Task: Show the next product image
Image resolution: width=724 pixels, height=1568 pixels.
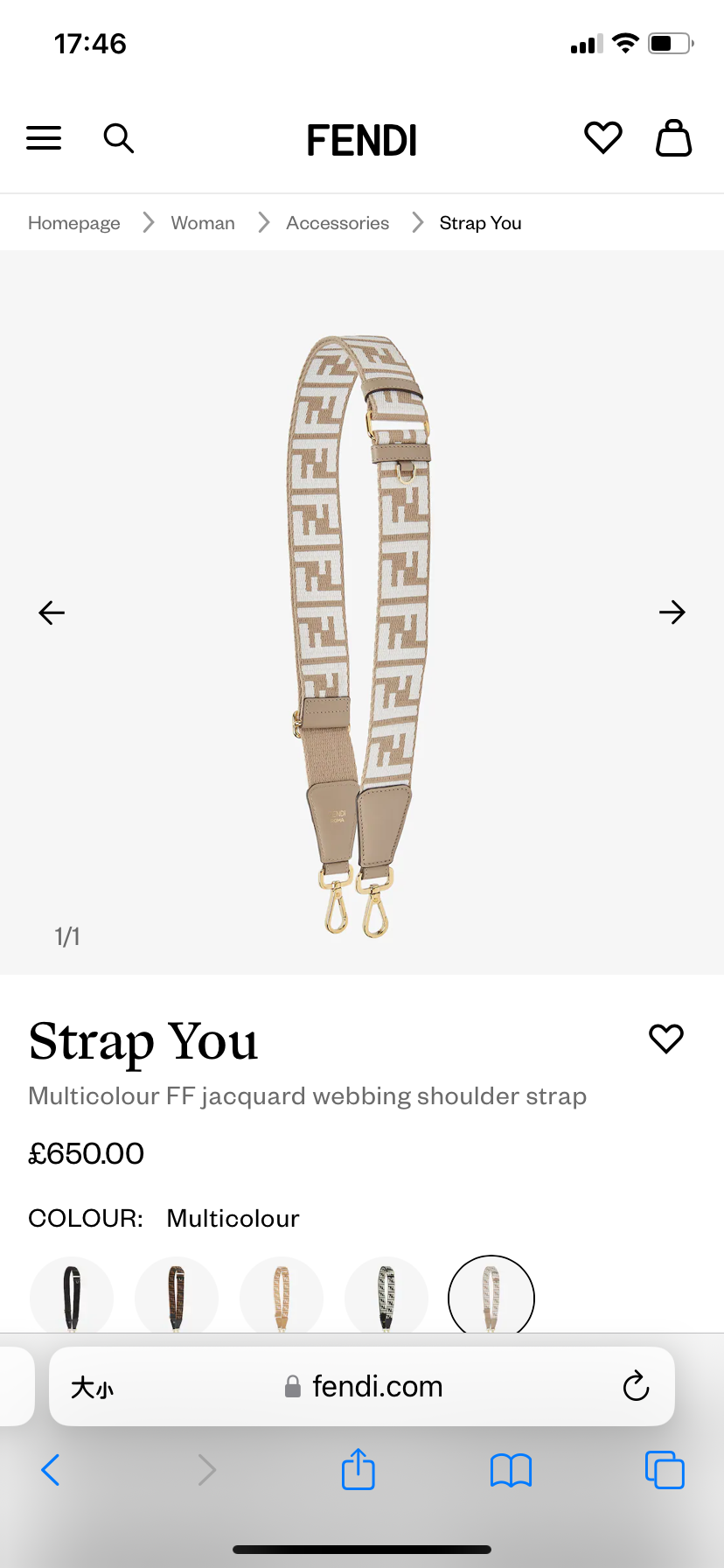Action: 672,612
